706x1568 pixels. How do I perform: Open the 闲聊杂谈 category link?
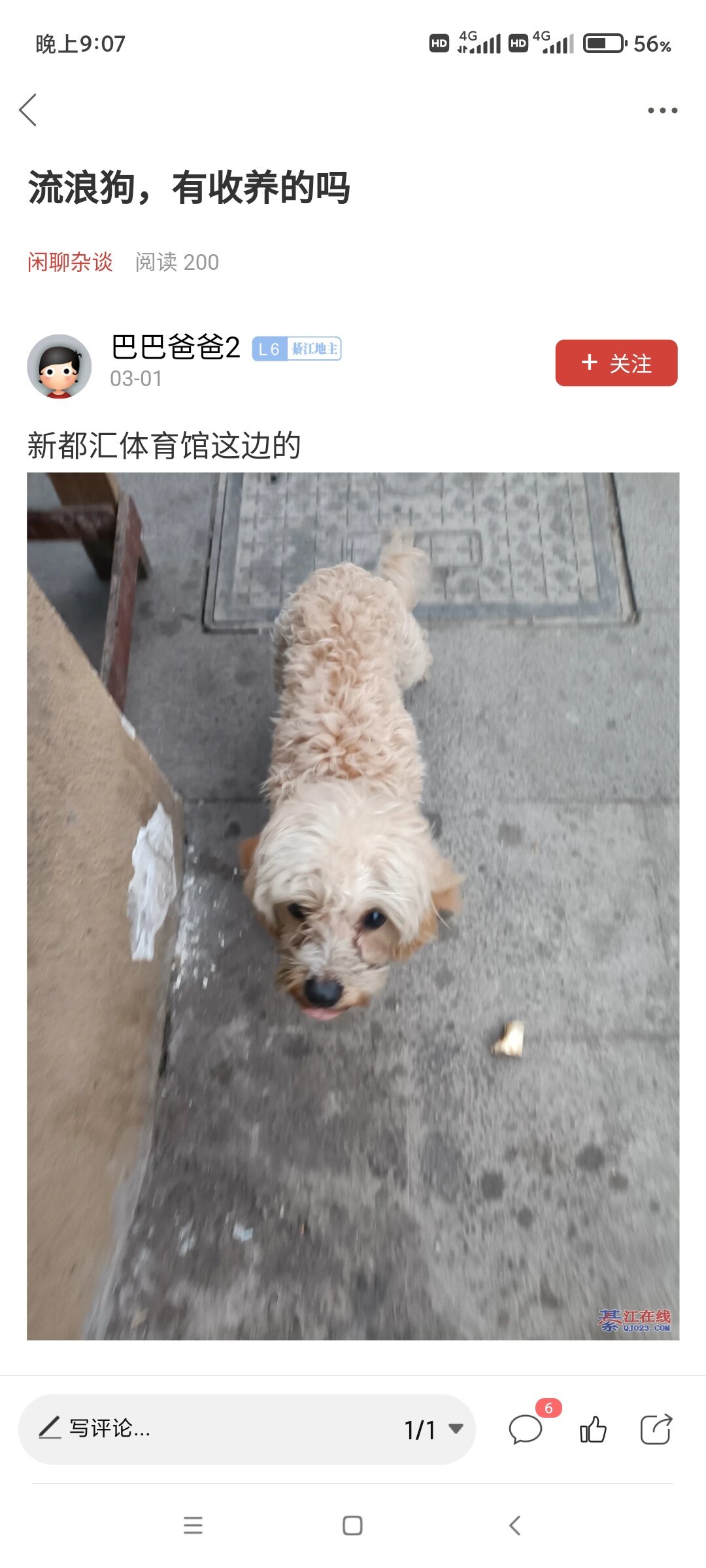[70, 262]
